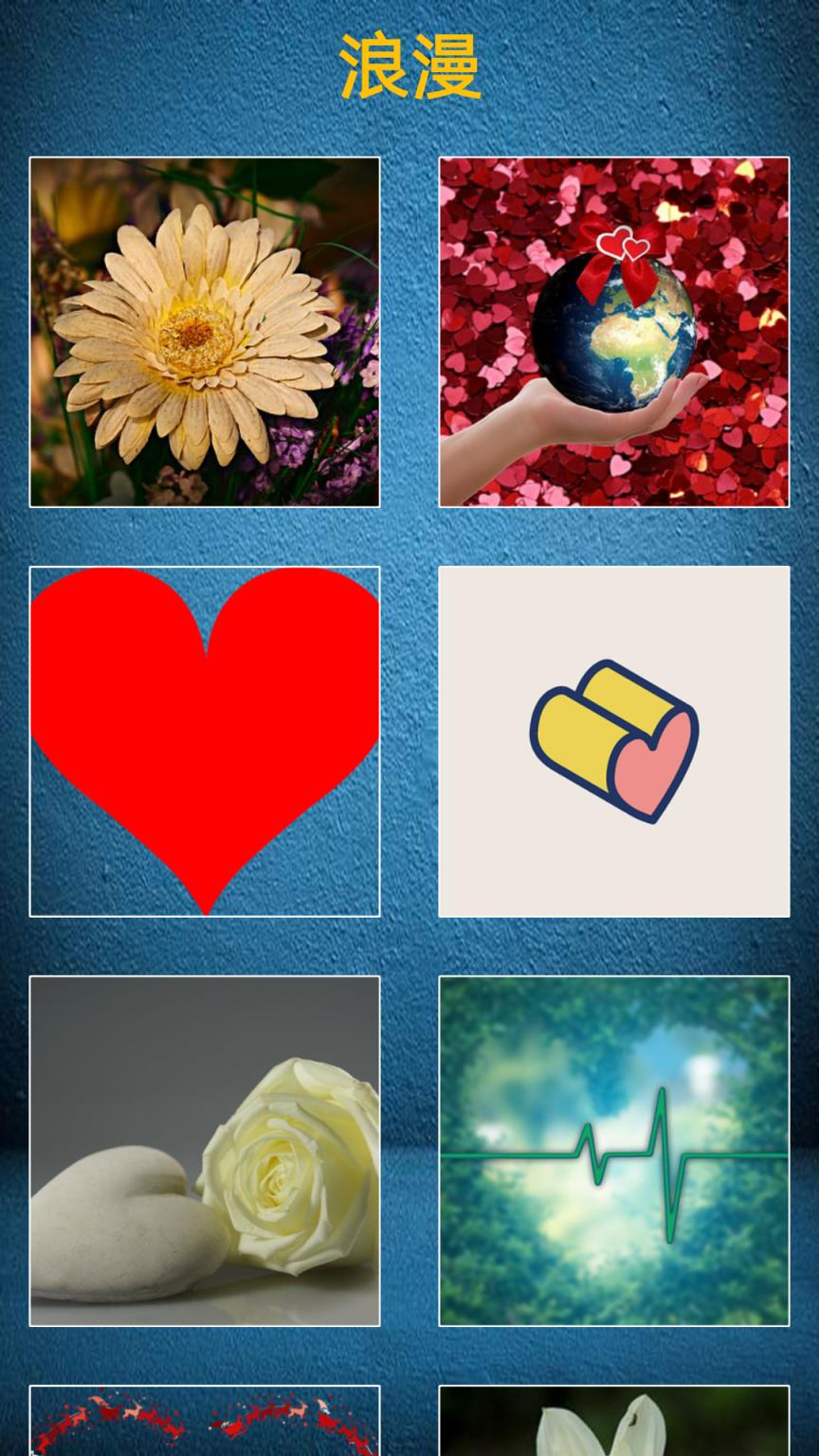Open the green heartbeat line image
The image size is (819, 1456).
(x=613, y=1151)
